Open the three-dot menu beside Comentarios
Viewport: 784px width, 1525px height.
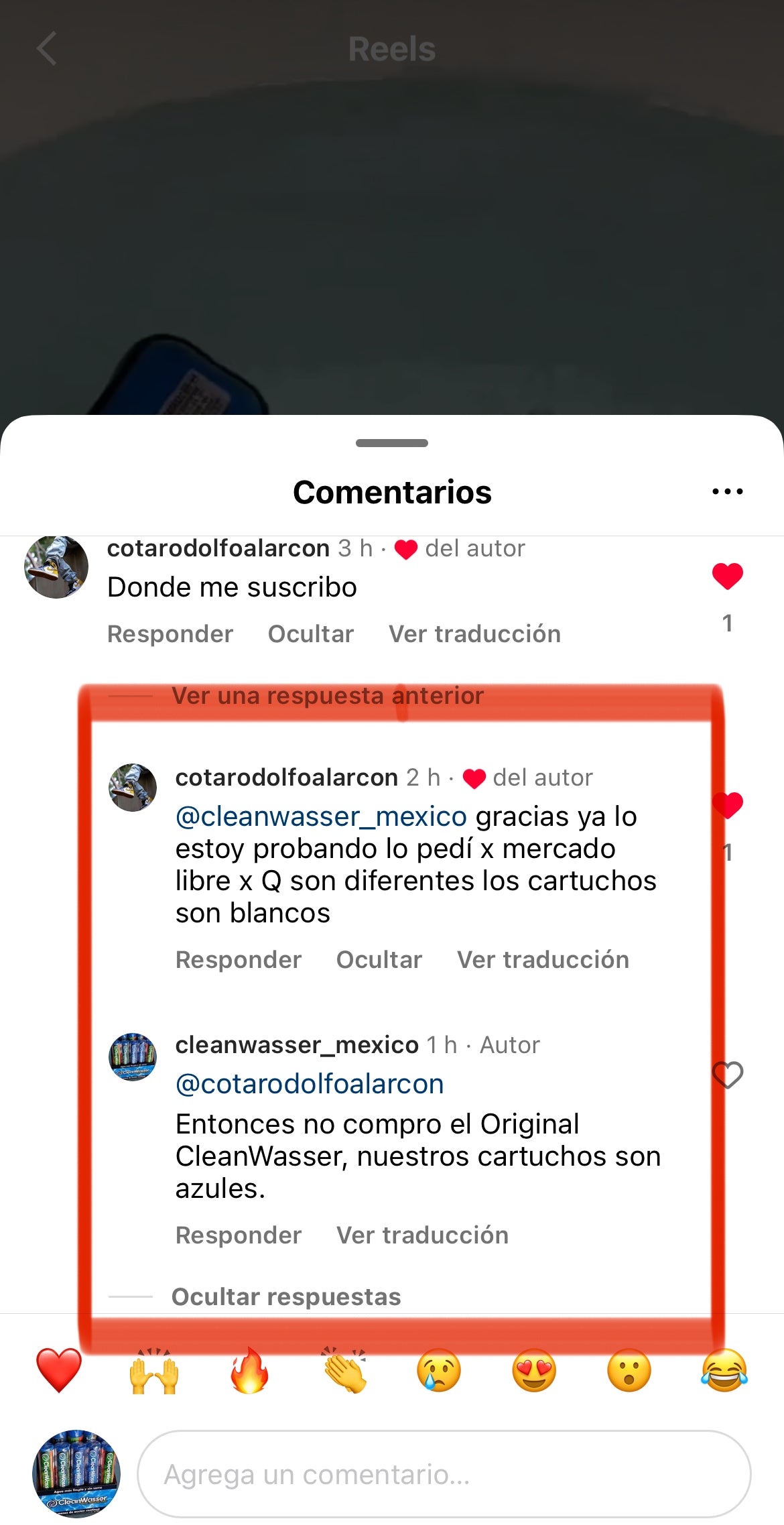tap(727, 492)
